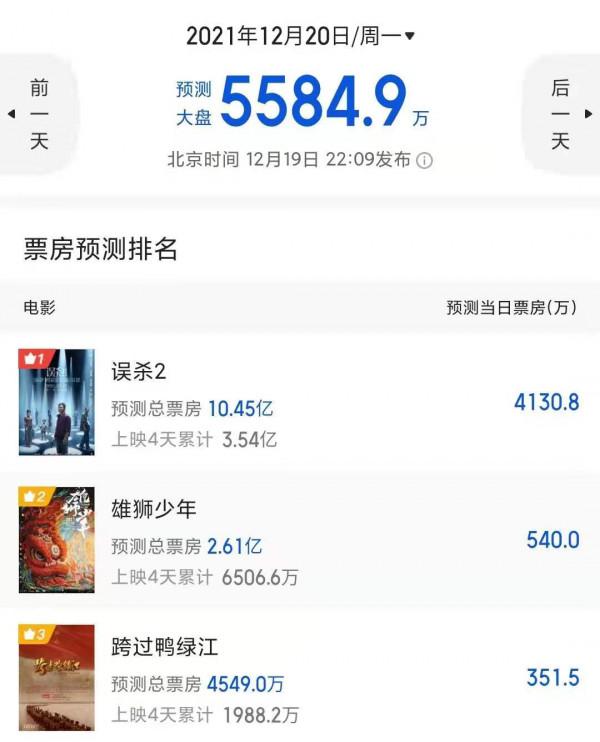Open the 跨过鸭绿江 movie row
Image resolution: width=600 pixels, height=742 pixels.
click(300, 677)
